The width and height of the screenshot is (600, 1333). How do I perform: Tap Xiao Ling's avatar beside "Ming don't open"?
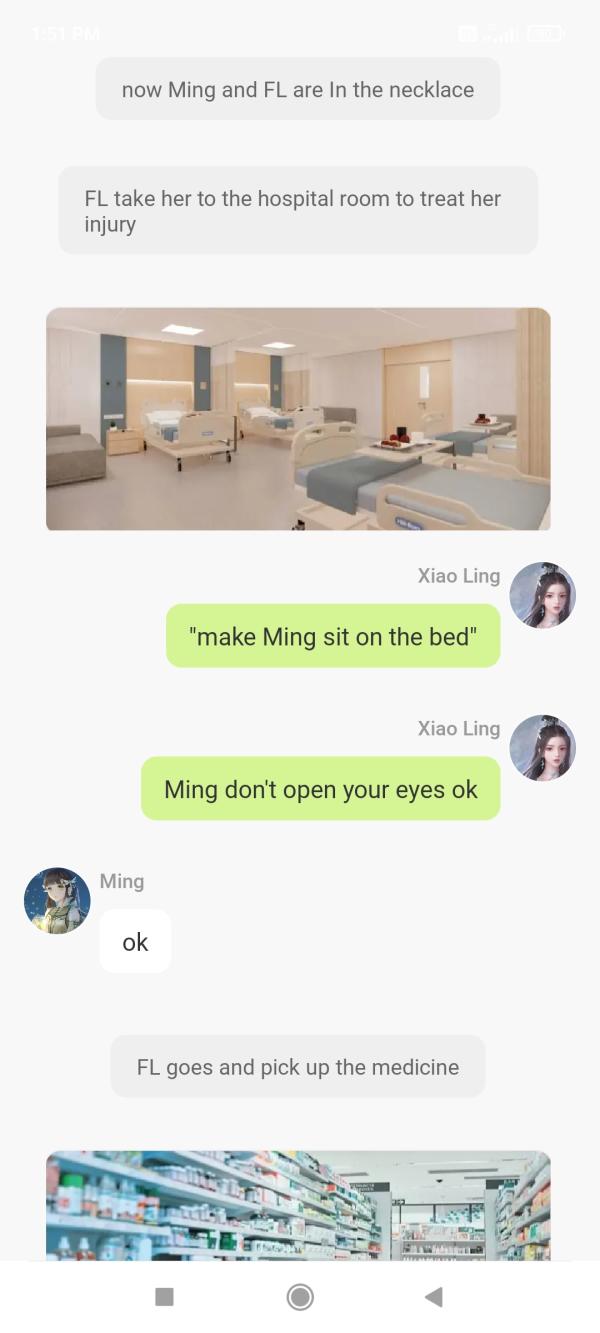(x=542, y=747)
